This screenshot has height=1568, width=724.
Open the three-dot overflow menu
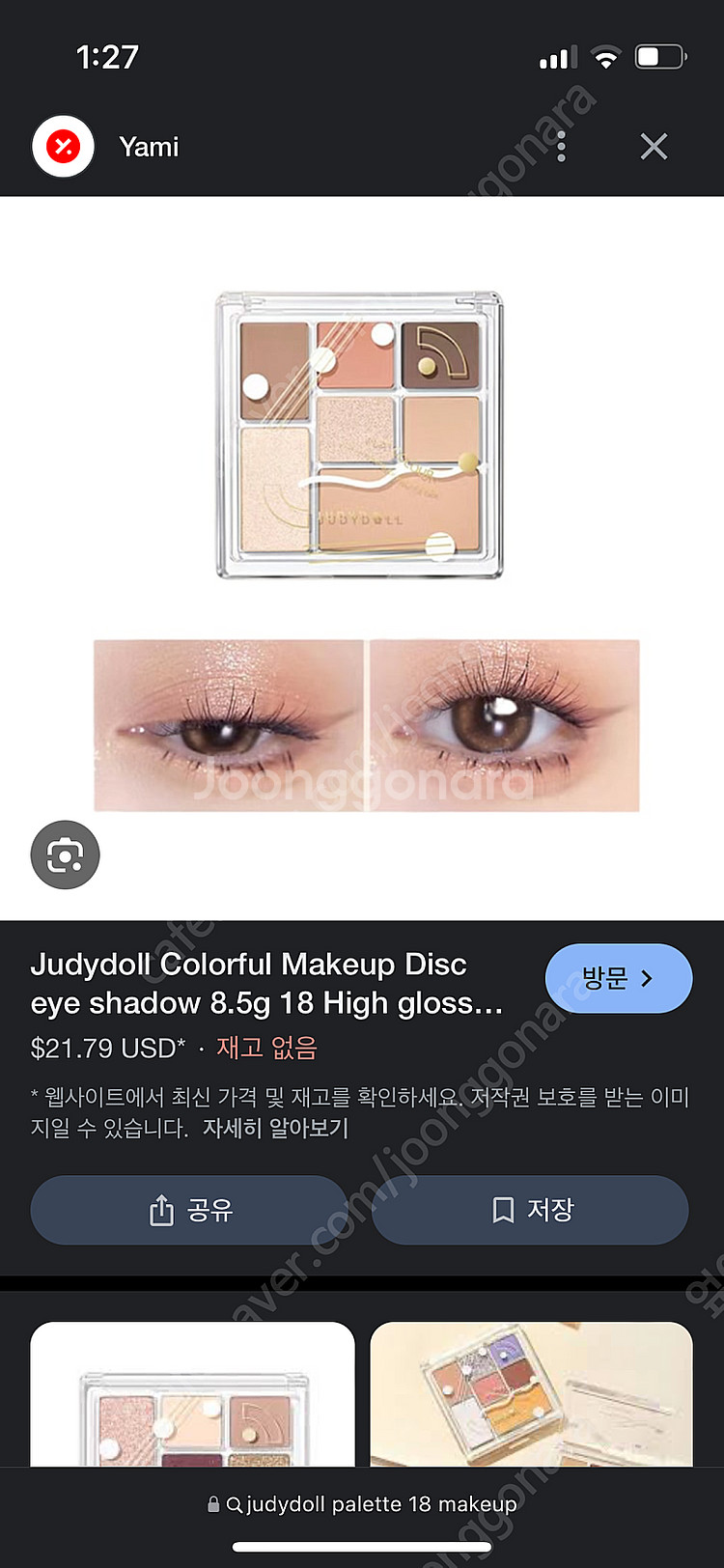561,147
